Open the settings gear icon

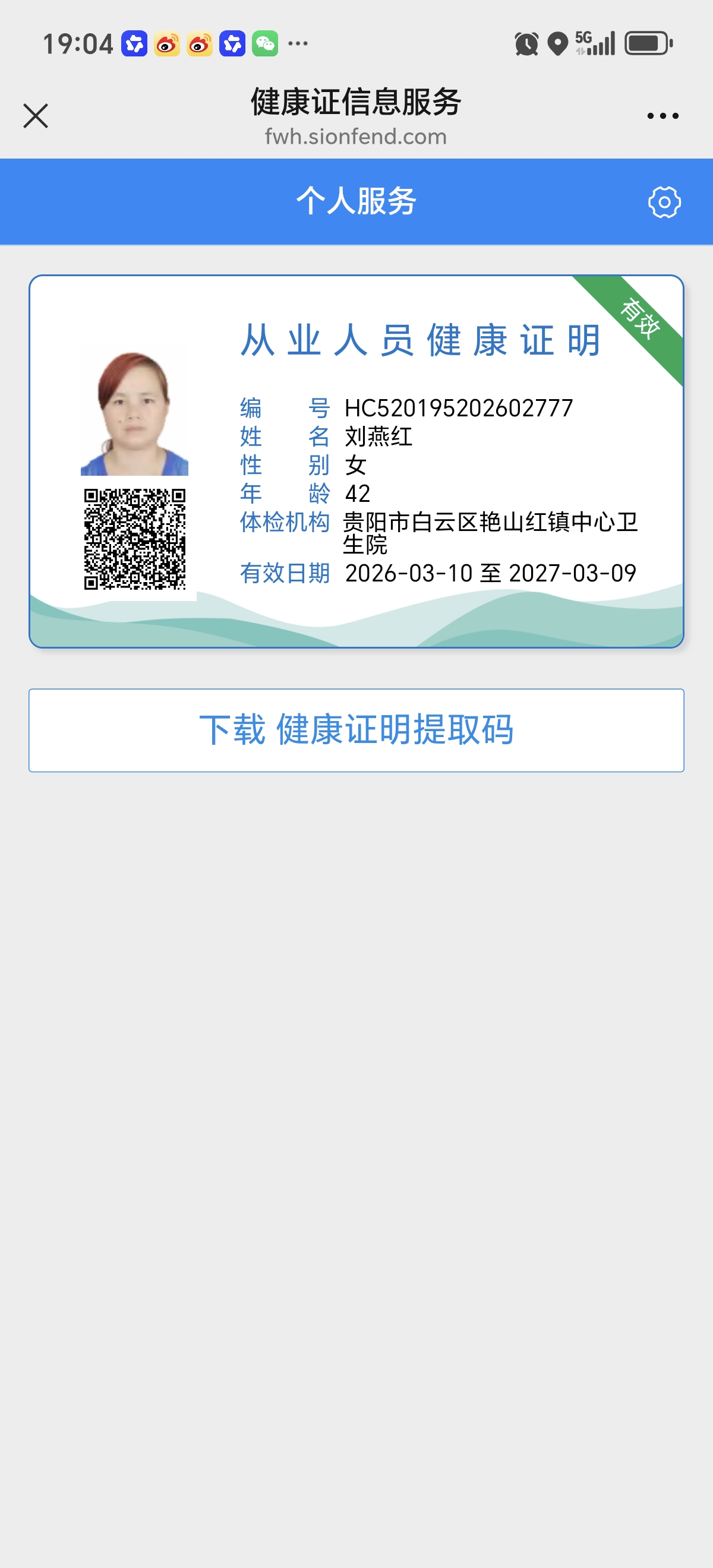[664, 202]
